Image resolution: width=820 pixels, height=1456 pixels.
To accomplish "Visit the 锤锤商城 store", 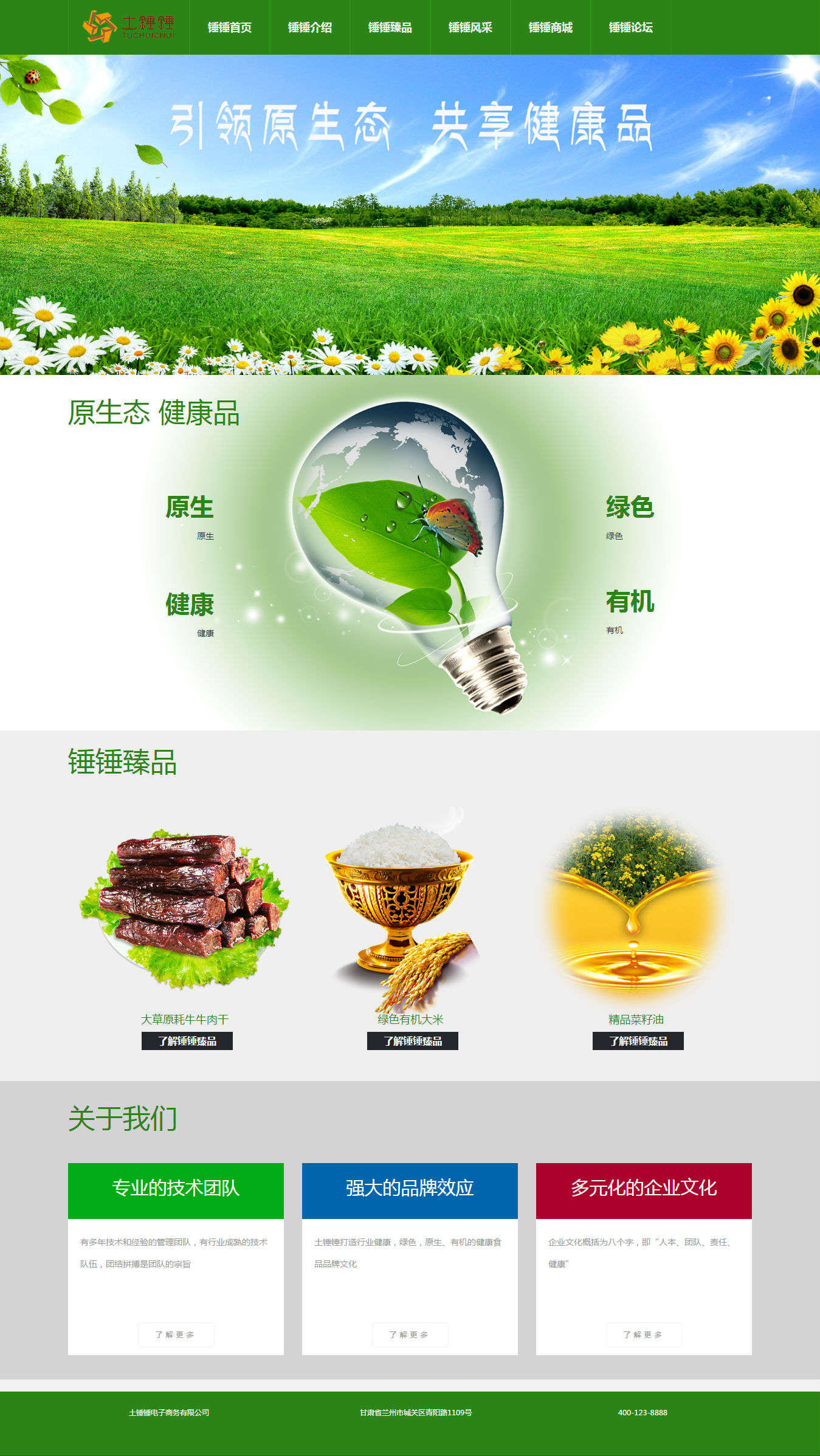I will (550, 27).
